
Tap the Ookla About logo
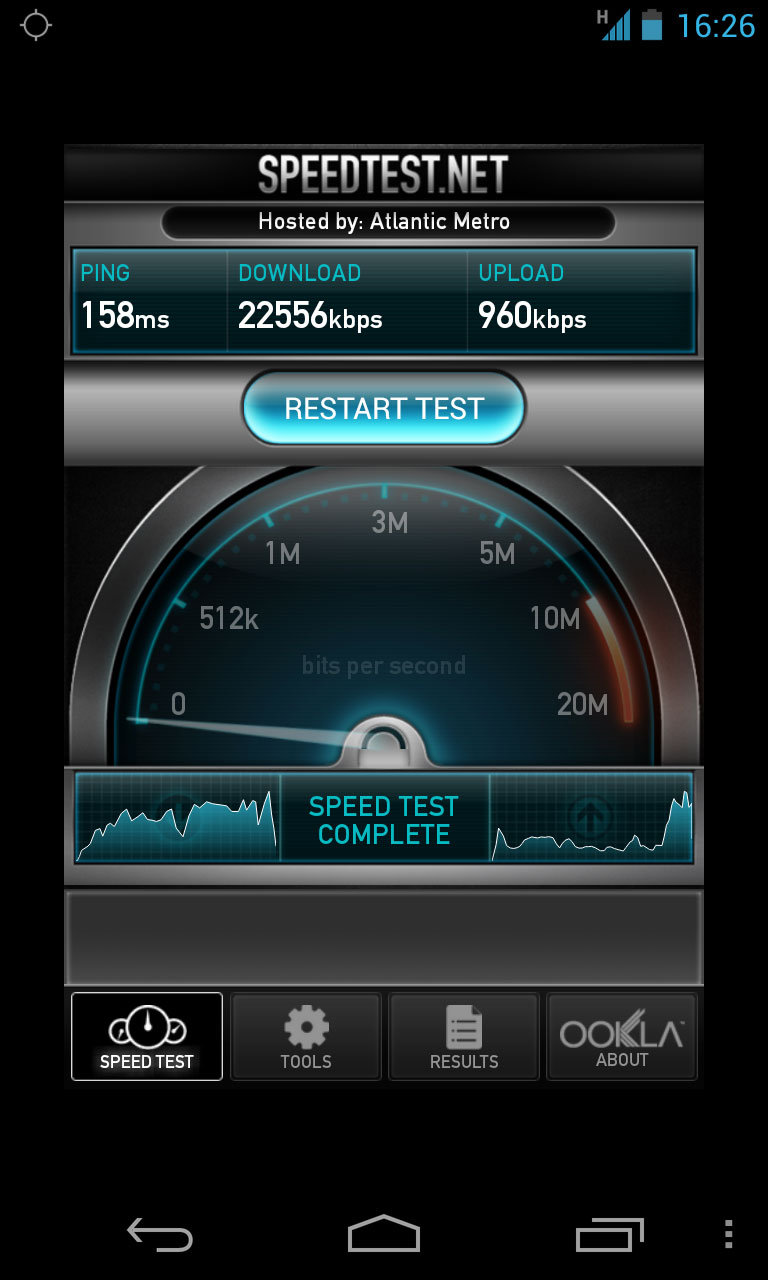coord(621,1030)
